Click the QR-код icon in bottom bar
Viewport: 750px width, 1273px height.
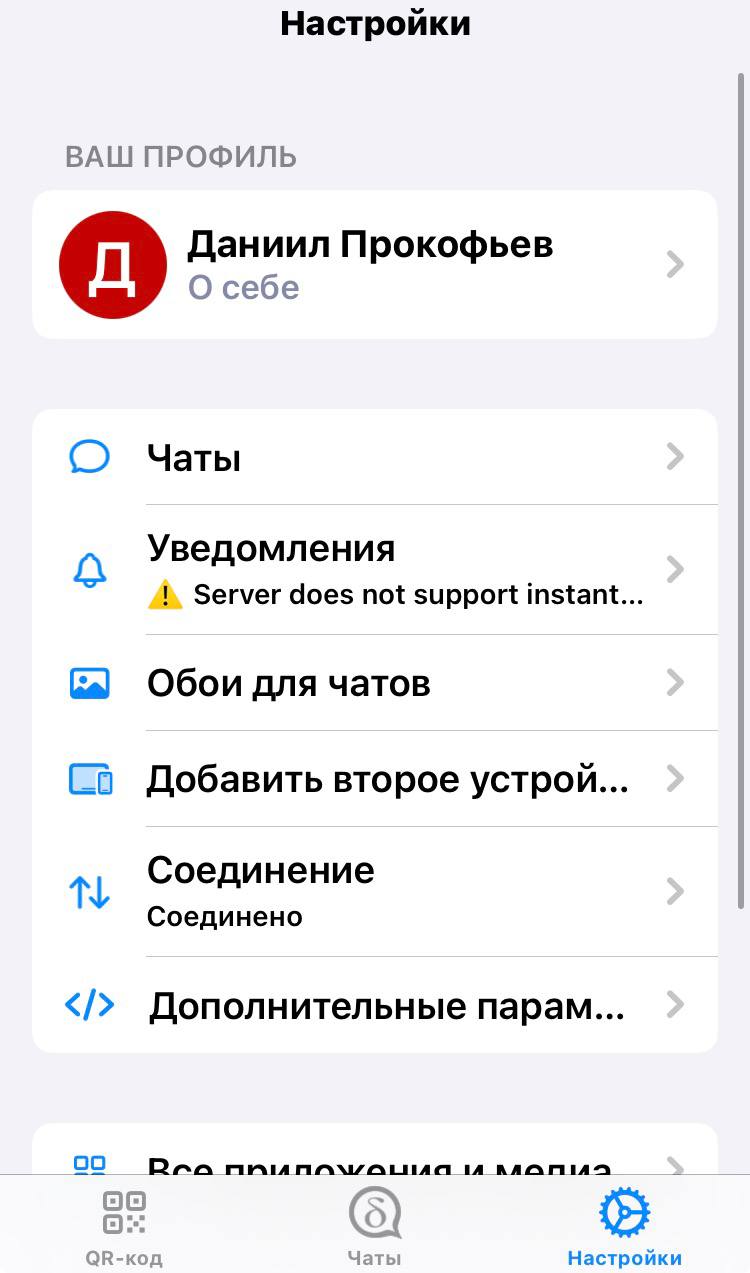point(124,1210)
